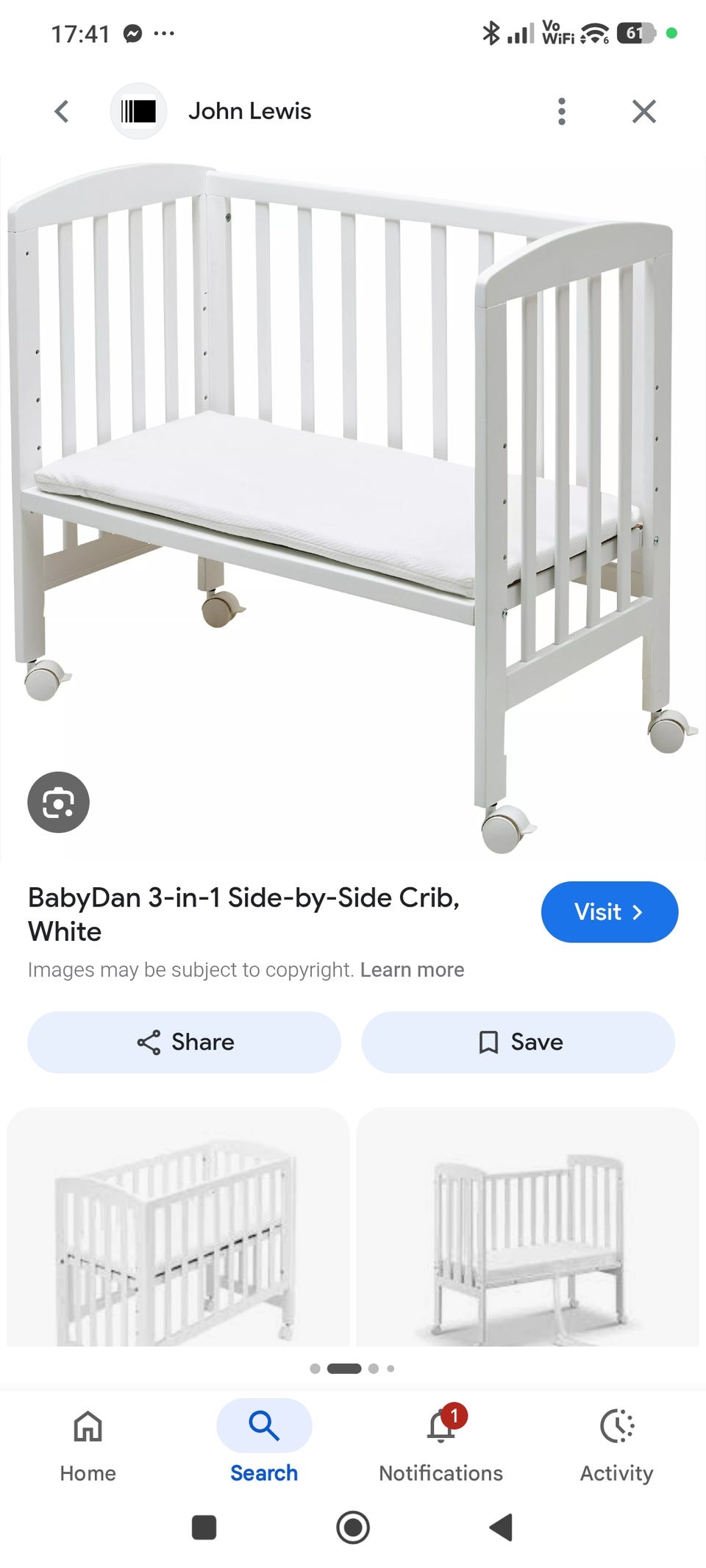Tap the system back button

501,1528
